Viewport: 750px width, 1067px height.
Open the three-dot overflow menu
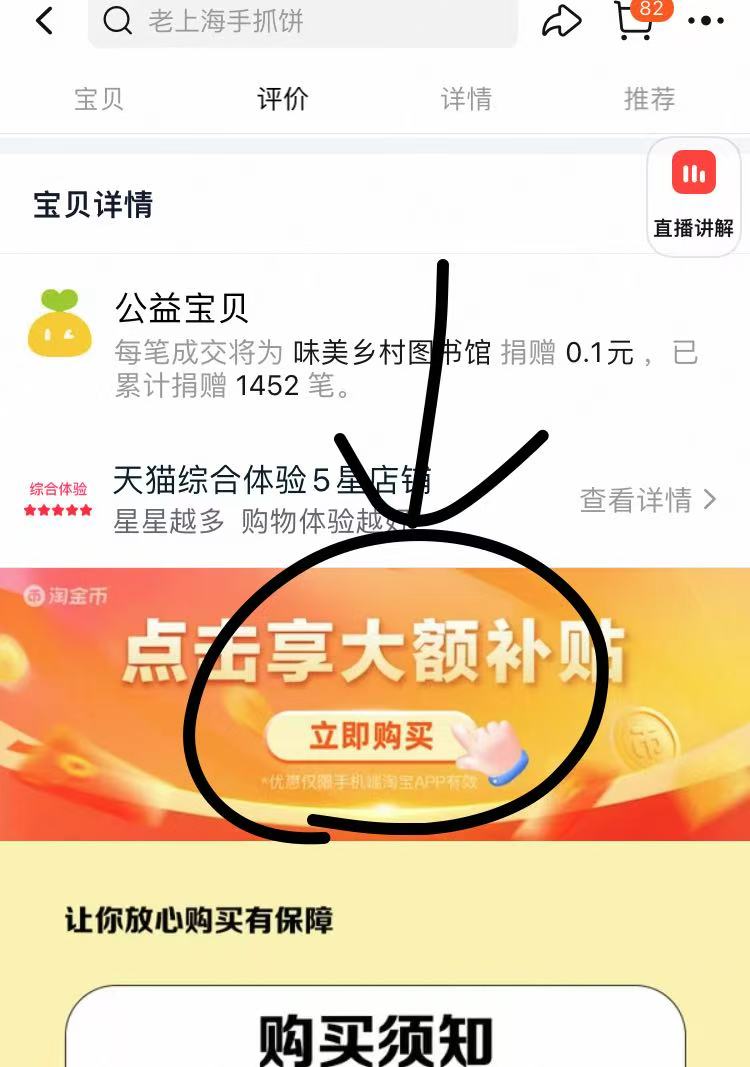706,21
